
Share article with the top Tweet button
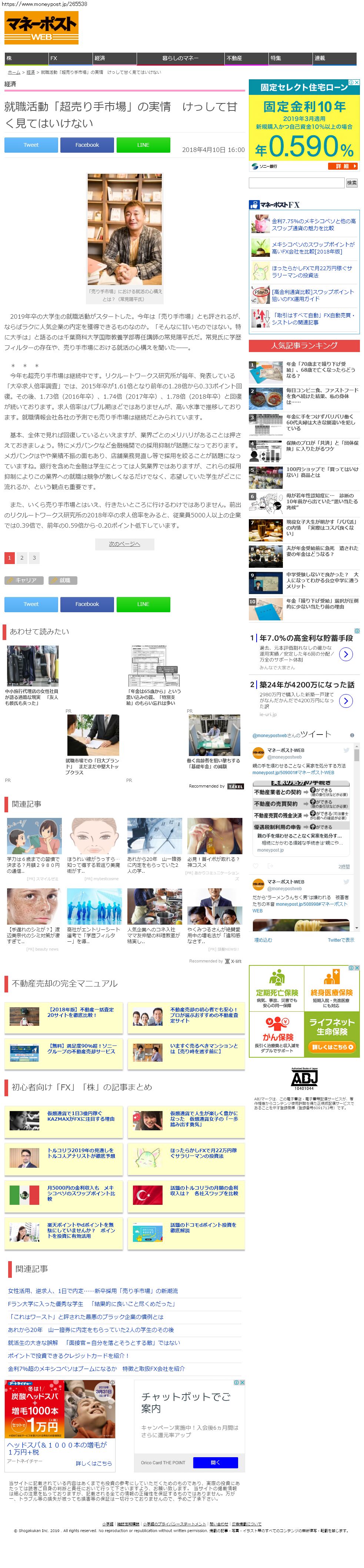[31, 145]
